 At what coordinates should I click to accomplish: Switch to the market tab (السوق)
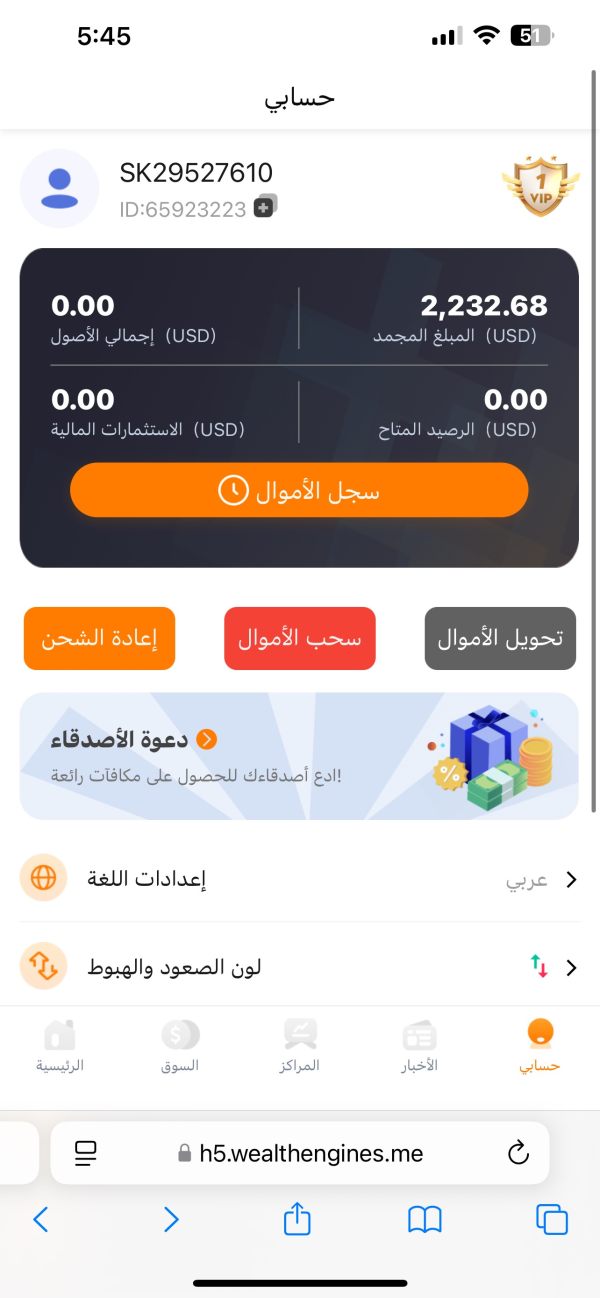(x=180, y=1046)
